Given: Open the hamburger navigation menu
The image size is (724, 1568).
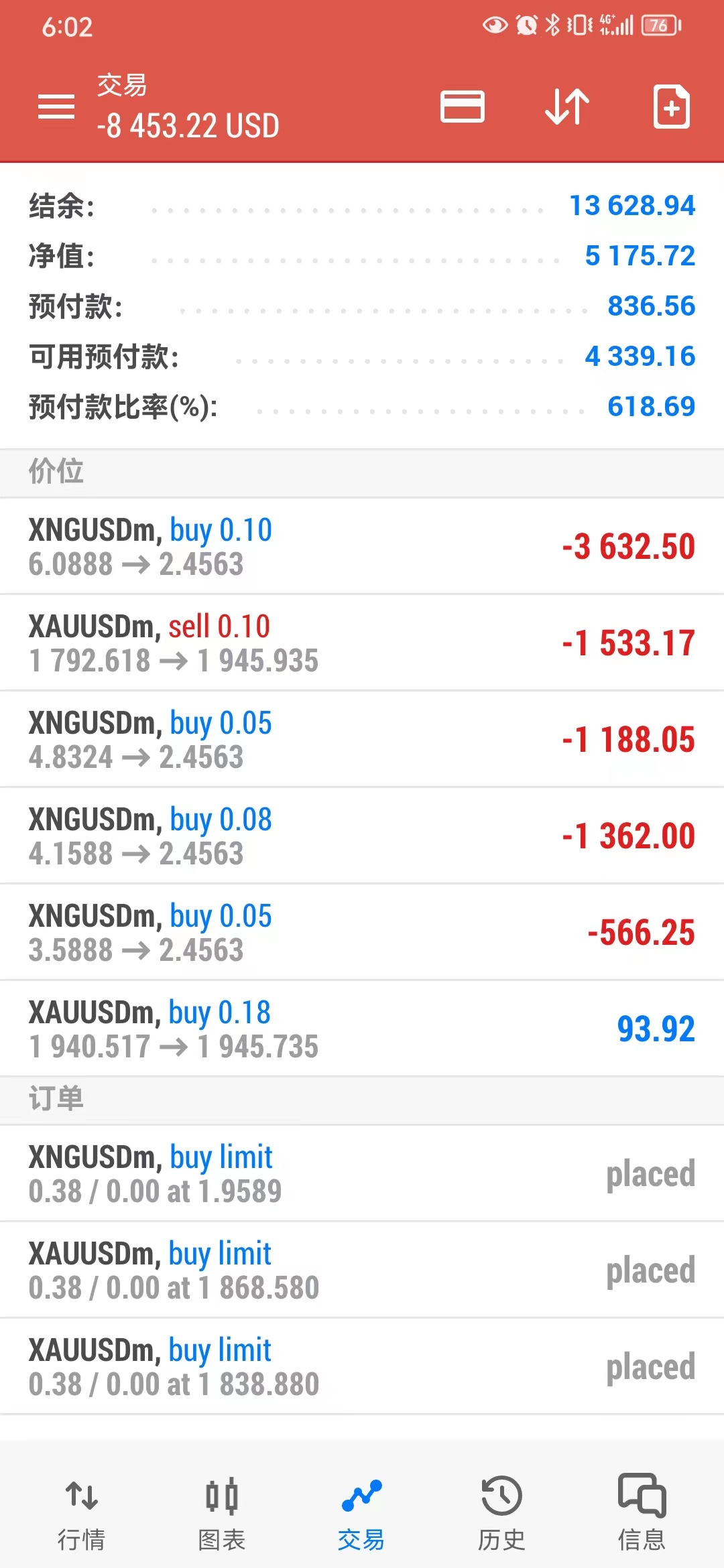Looking at the screenshot, I should click(56, 107).
